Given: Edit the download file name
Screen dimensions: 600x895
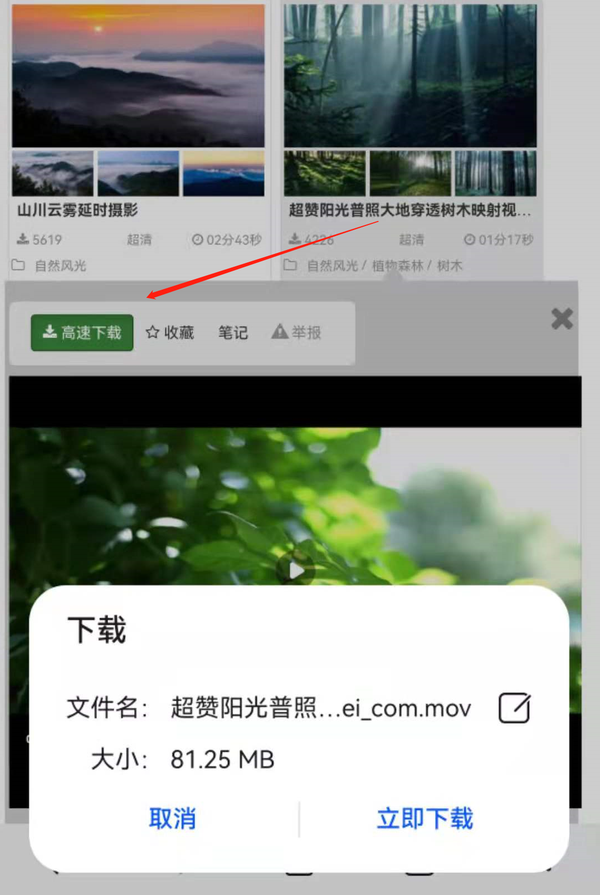Looking at the screenshot, I should point(514,708).
